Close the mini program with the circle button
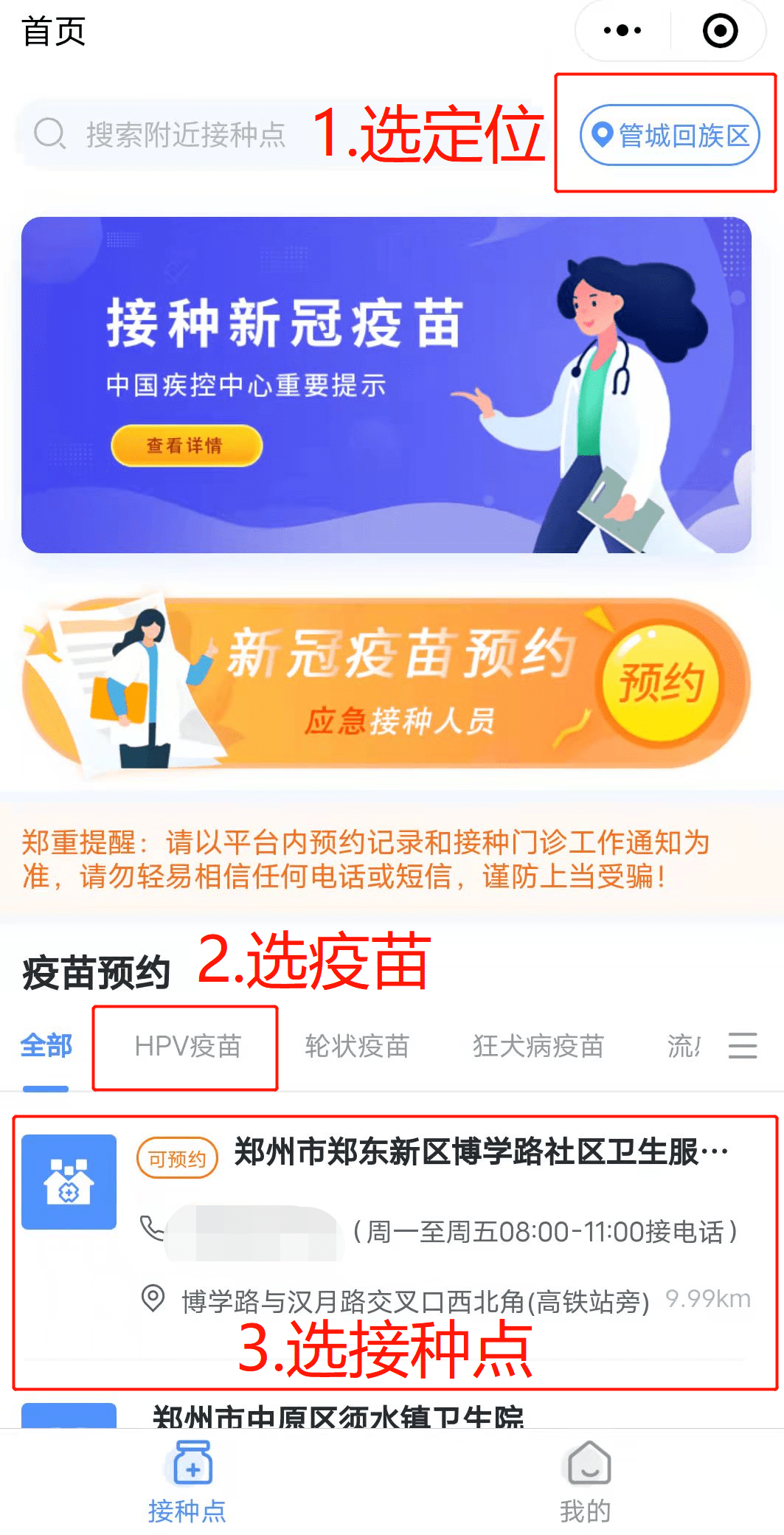784x1535 pixels. pos(720,31)
